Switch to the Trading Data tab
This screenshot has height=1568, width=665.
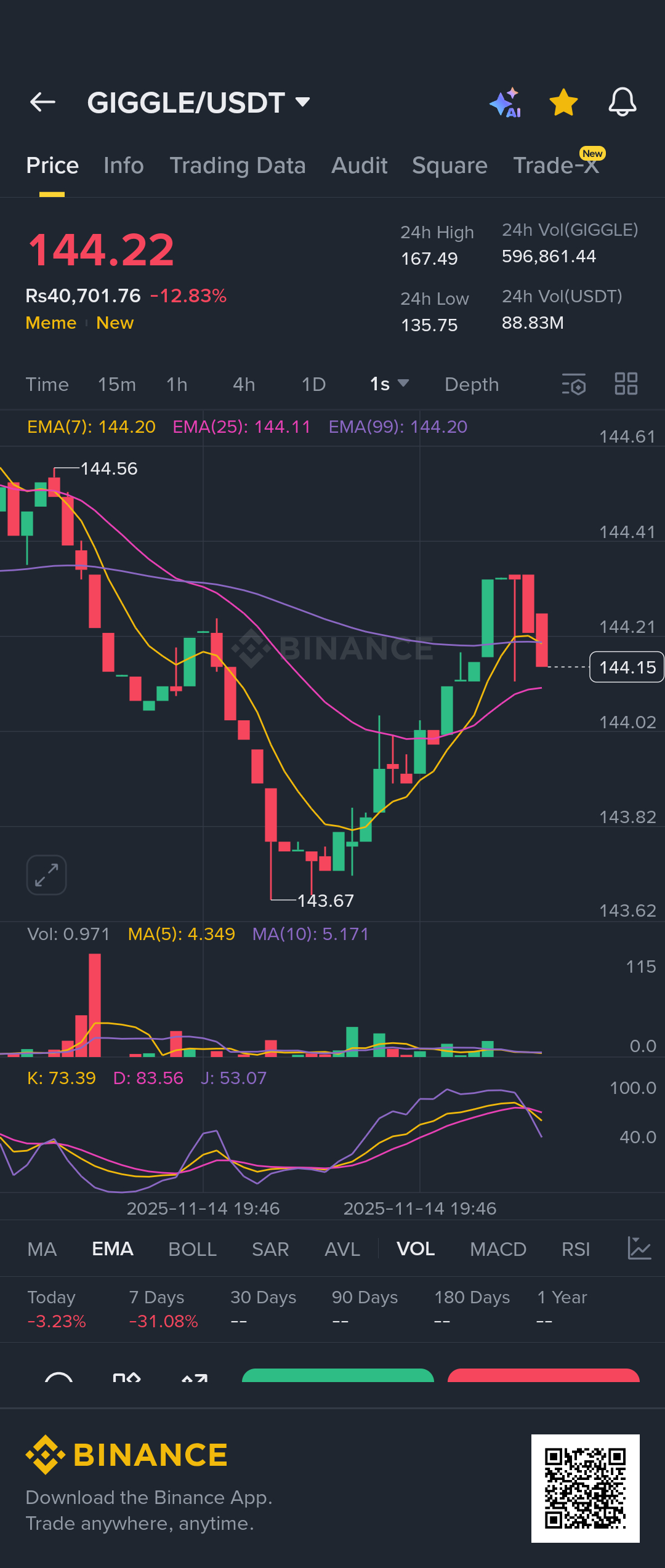point(237,166)
